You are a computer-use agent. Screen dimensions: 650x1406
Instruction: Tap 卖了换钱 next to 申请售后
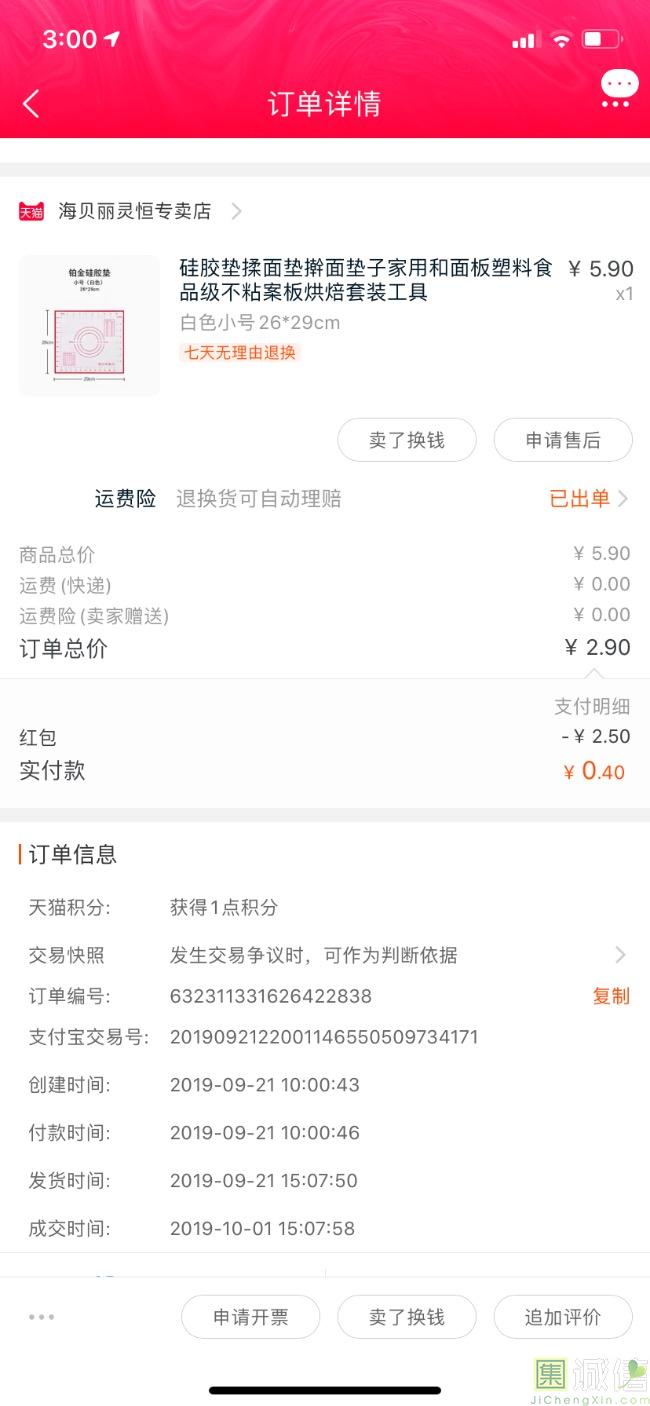pos(406,440)
